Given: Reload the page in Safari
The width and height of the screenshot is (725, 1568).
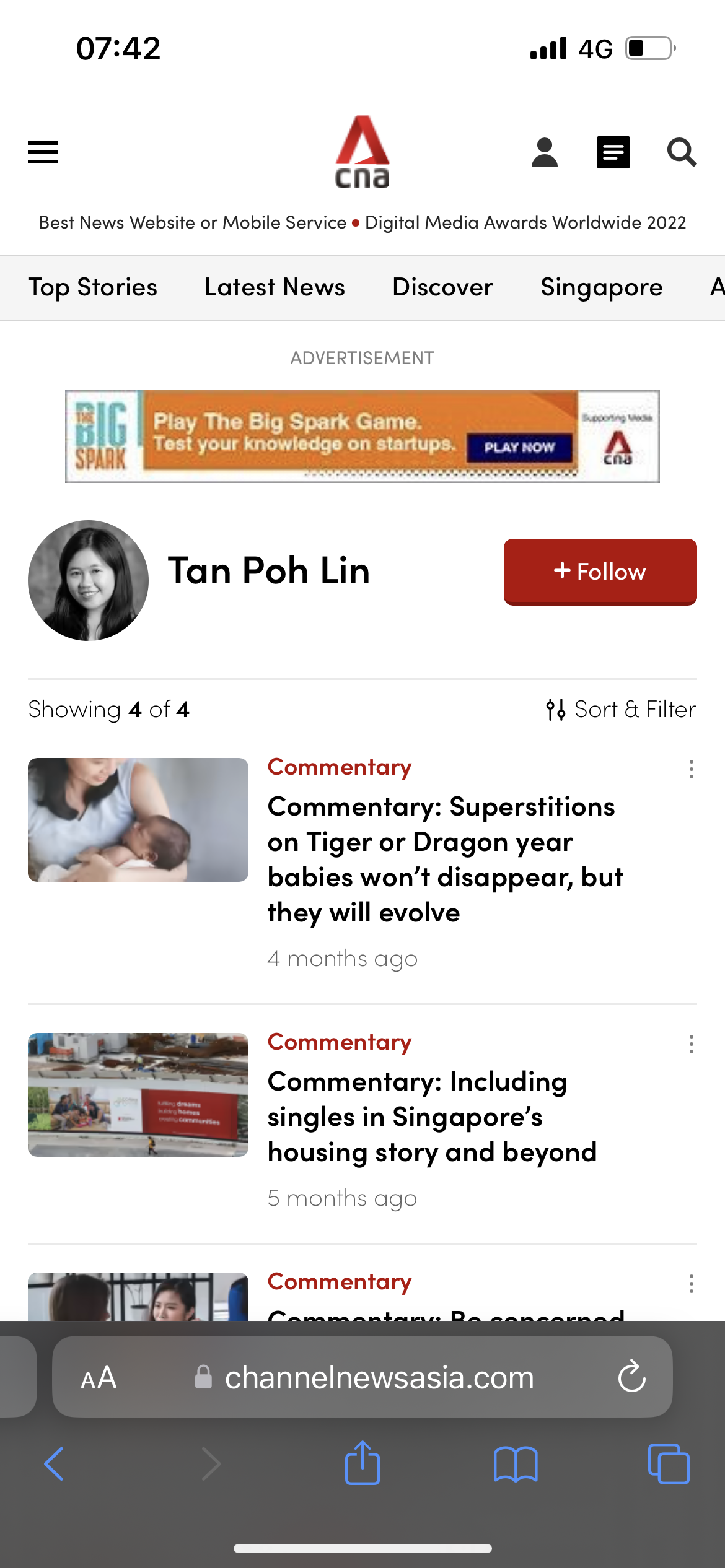Looking at the screenshot, I should (631, 1377).
